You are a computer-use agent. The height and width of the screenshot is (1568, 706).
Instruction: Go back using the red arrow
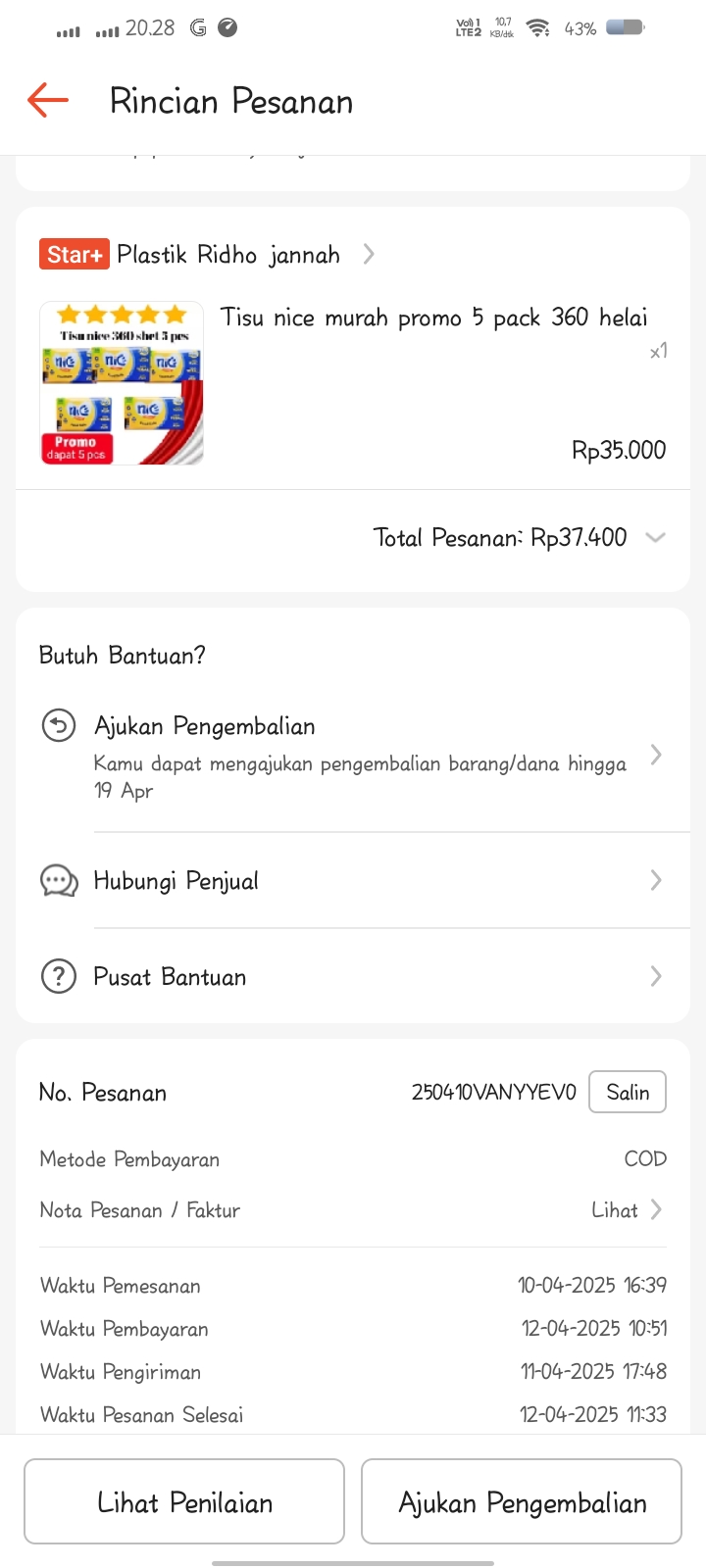(48, 100)
